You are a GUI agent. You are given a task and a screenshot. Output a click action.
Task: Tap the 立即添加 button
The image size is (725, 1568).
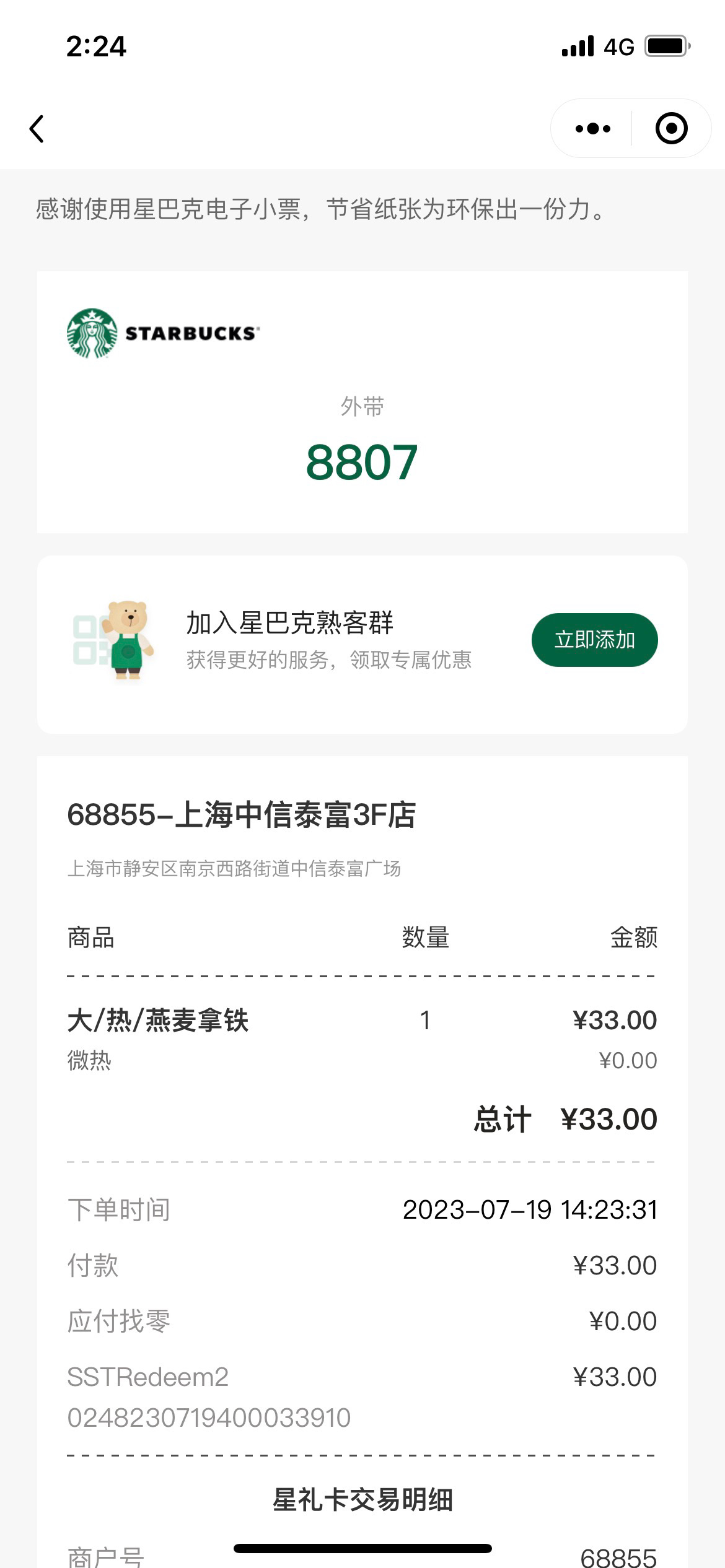[x=594, y=640]
